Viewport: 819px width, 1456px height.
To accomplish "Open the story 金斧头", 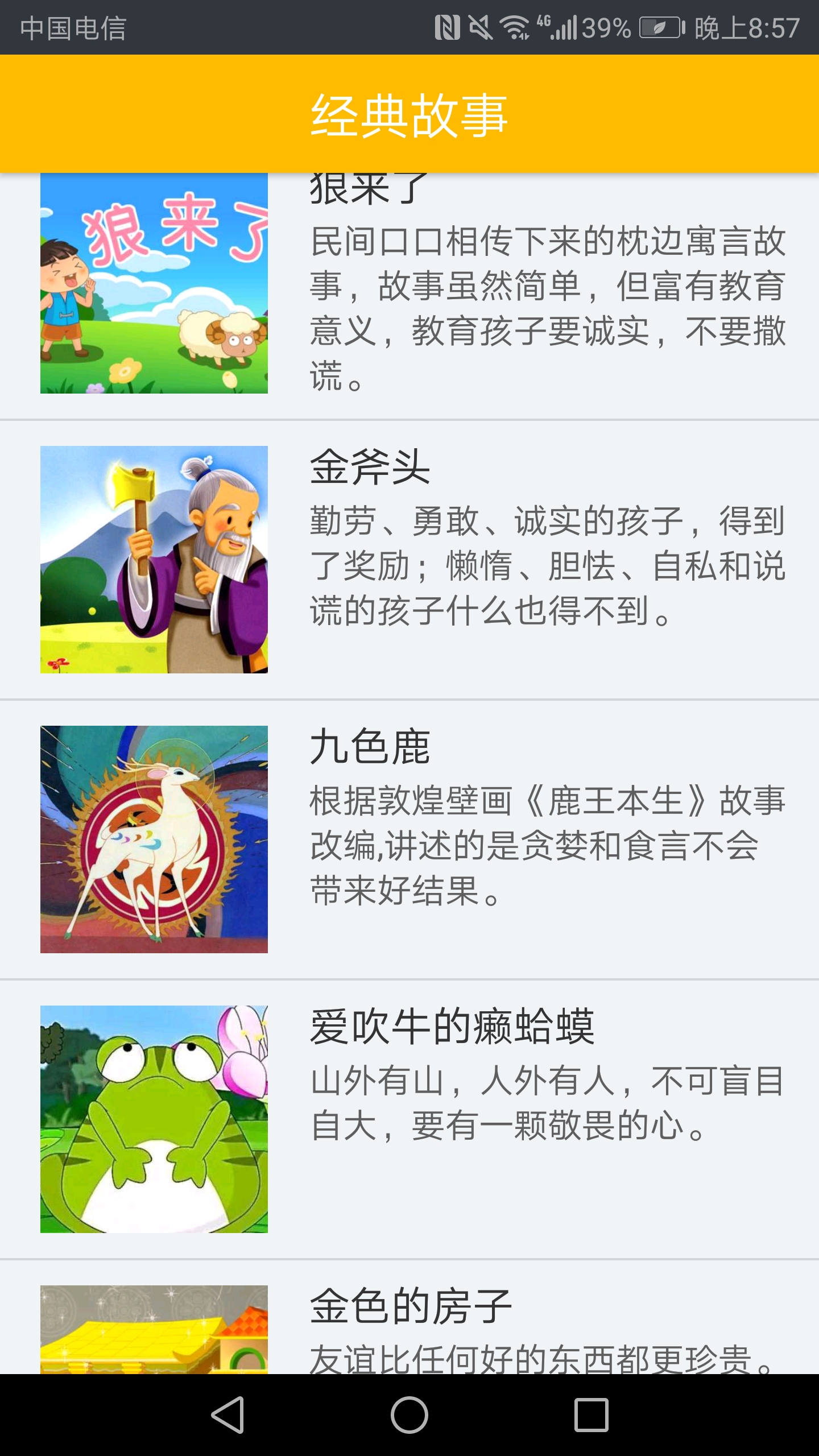I will (x=409, y=560).
